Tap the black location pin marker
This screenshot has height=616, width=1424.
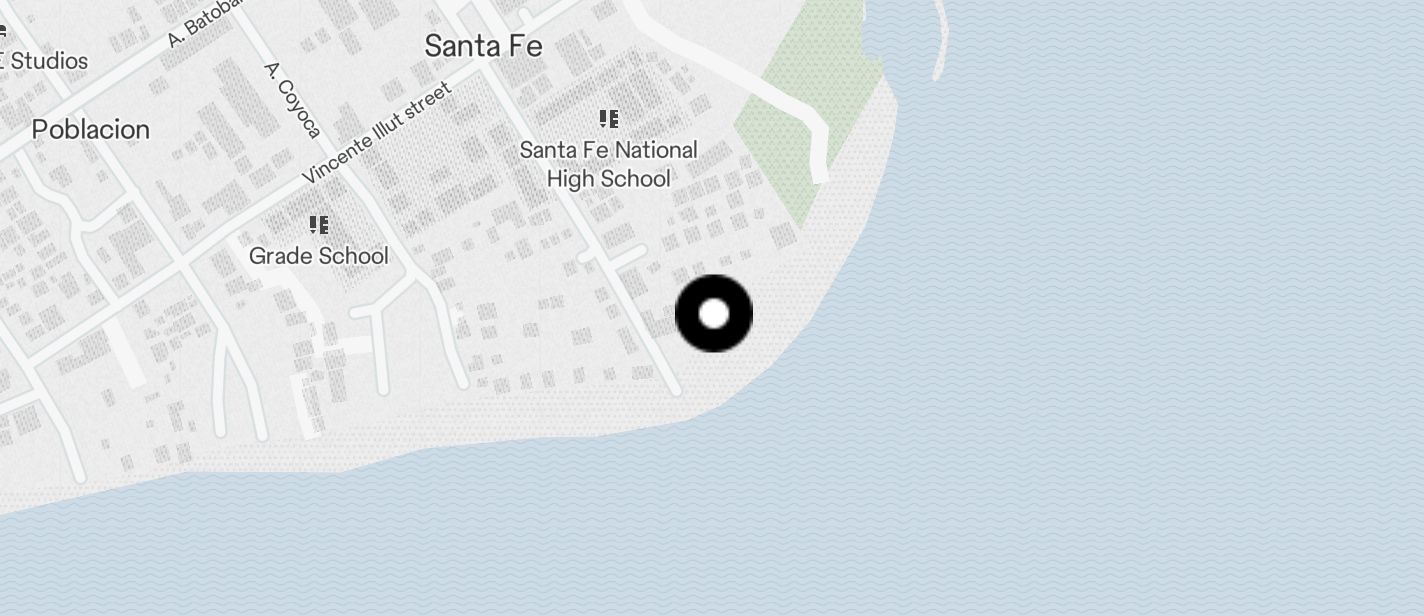click(714, 314)
